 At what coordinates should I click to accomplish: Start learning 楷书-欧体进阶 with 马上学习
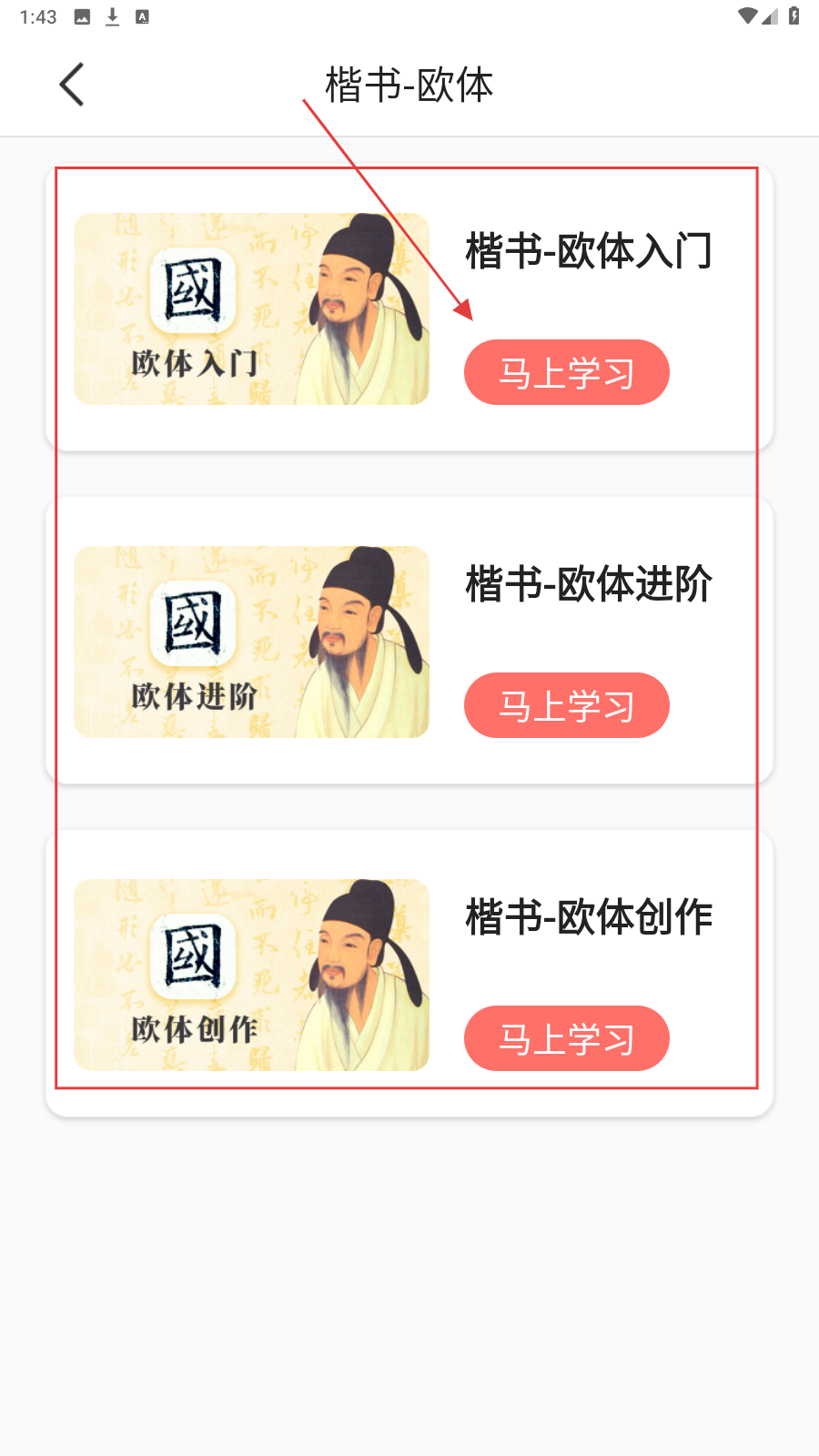pyautogui.click(x=566, y=705)
